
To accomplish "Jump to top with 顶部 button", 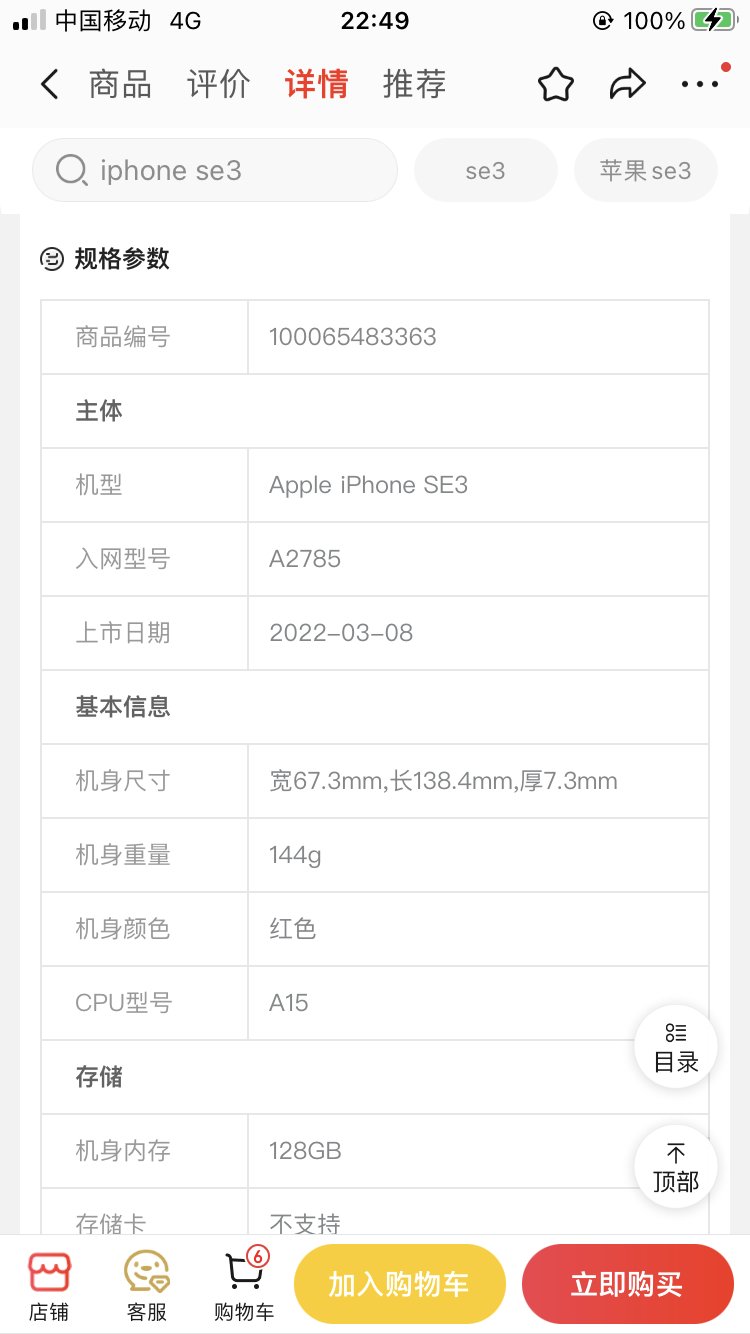I will pos(676,1166).
